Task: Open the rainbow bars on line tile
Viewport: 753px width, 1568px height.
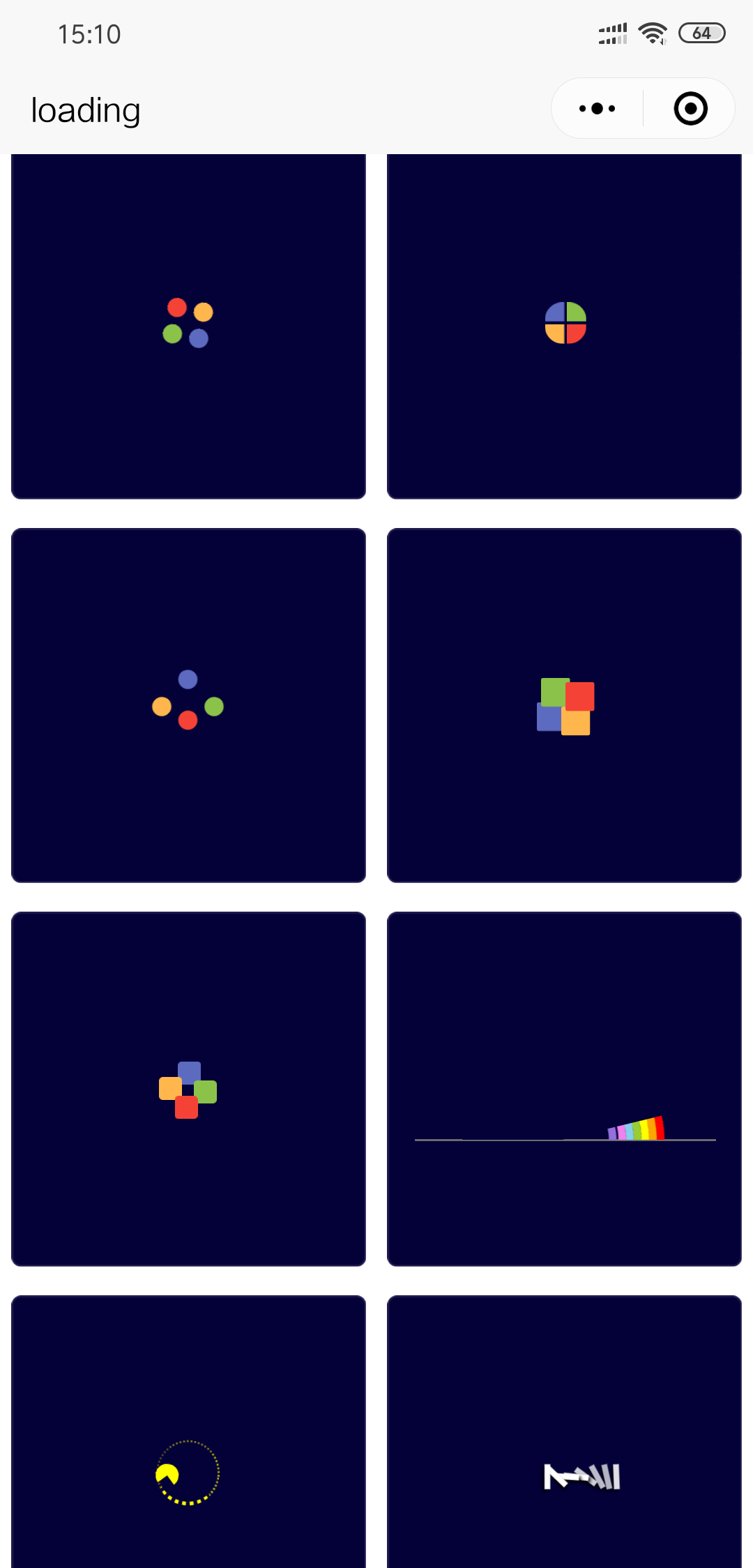Action: pos(564,1088)
